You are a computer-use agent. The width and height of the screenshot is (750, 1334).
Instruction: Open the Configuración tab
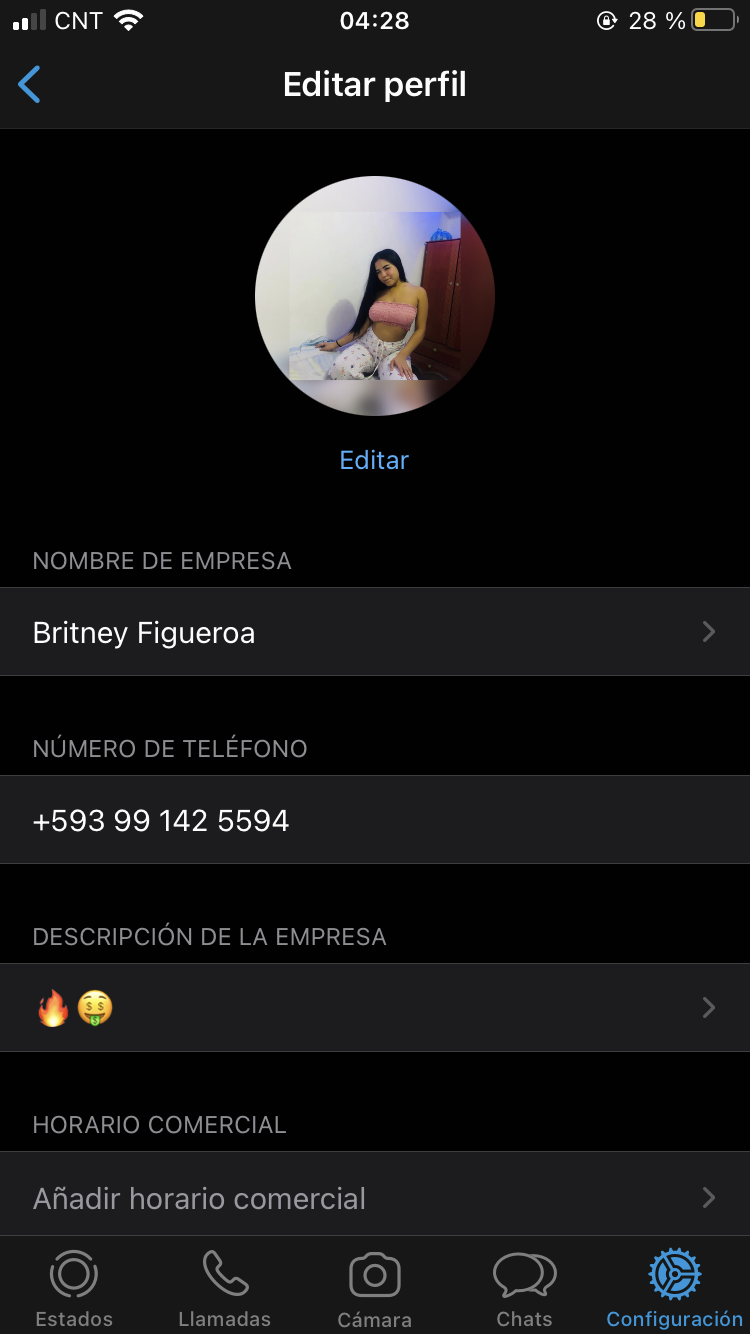pos(674,1288)
